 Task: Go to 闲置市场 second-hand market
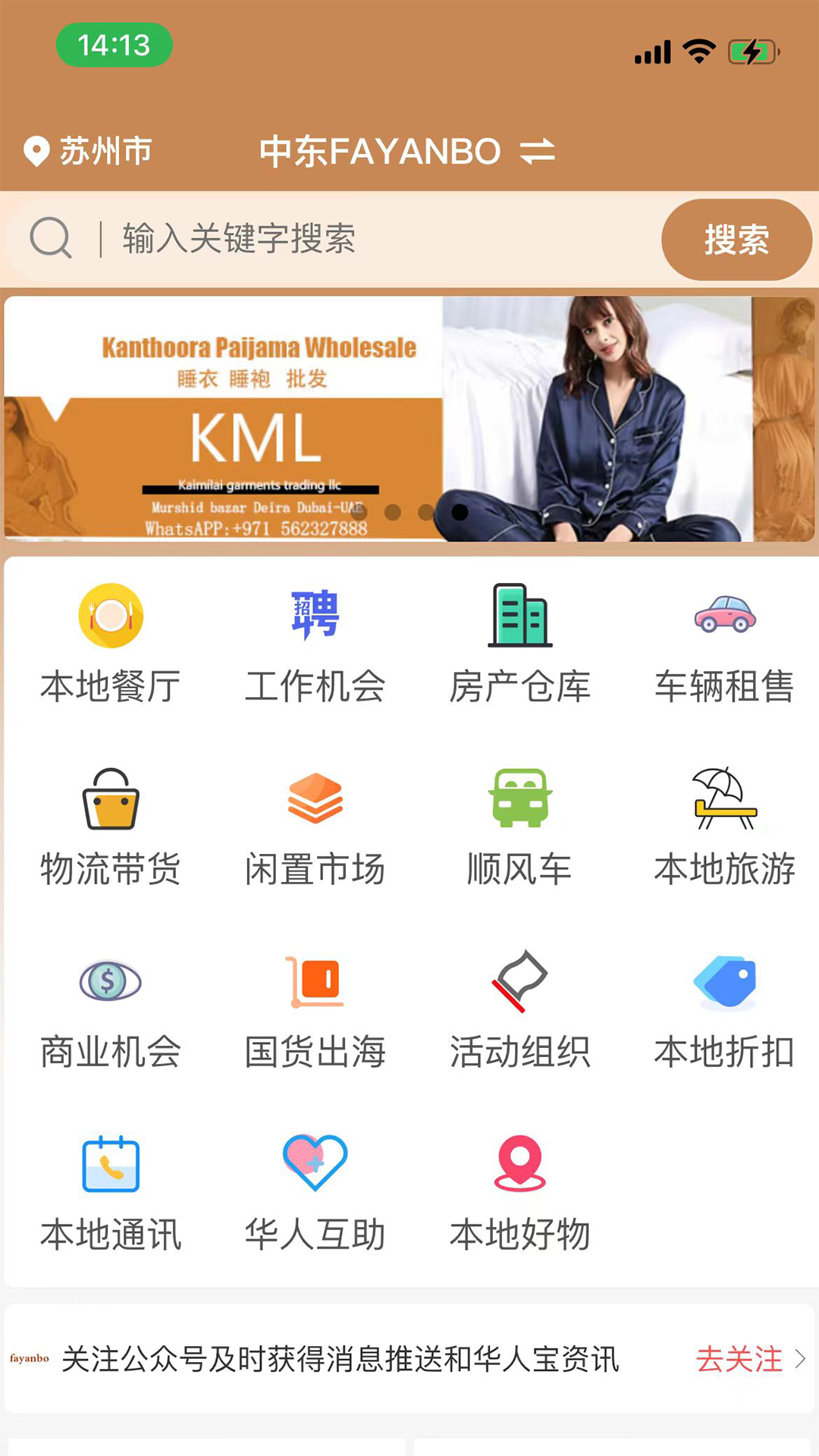click(x=315, y=827)
